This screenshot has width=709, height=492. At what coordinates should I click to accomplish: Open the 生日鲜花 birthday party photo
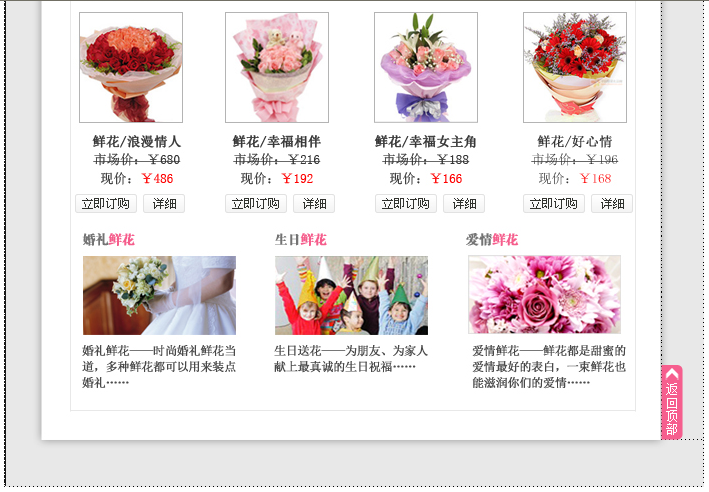(x=351, y=295)
